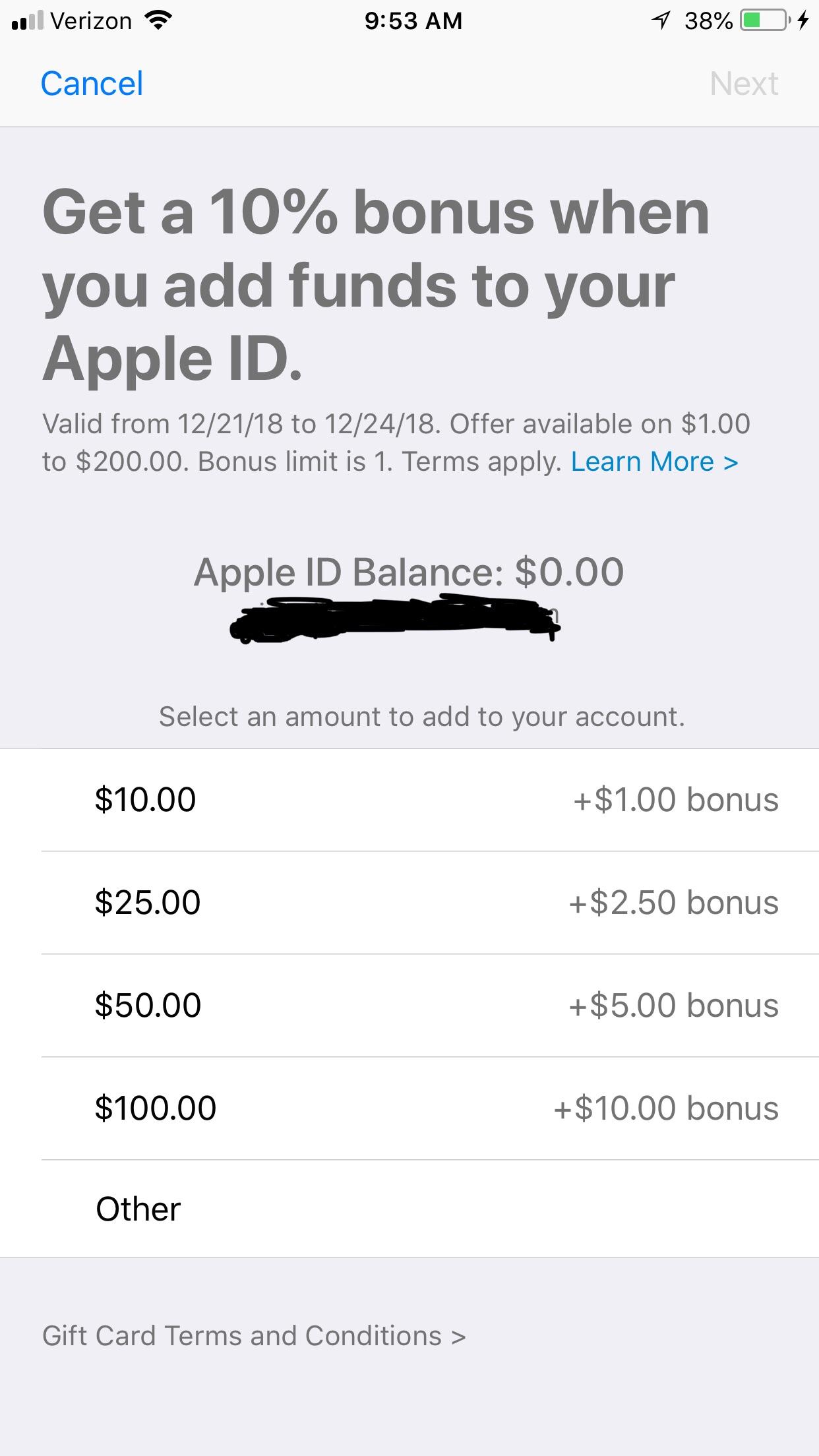The width and height of the screenshot is (819, 1456).
Task: Tap the Next button
Action: coord(743,83)
